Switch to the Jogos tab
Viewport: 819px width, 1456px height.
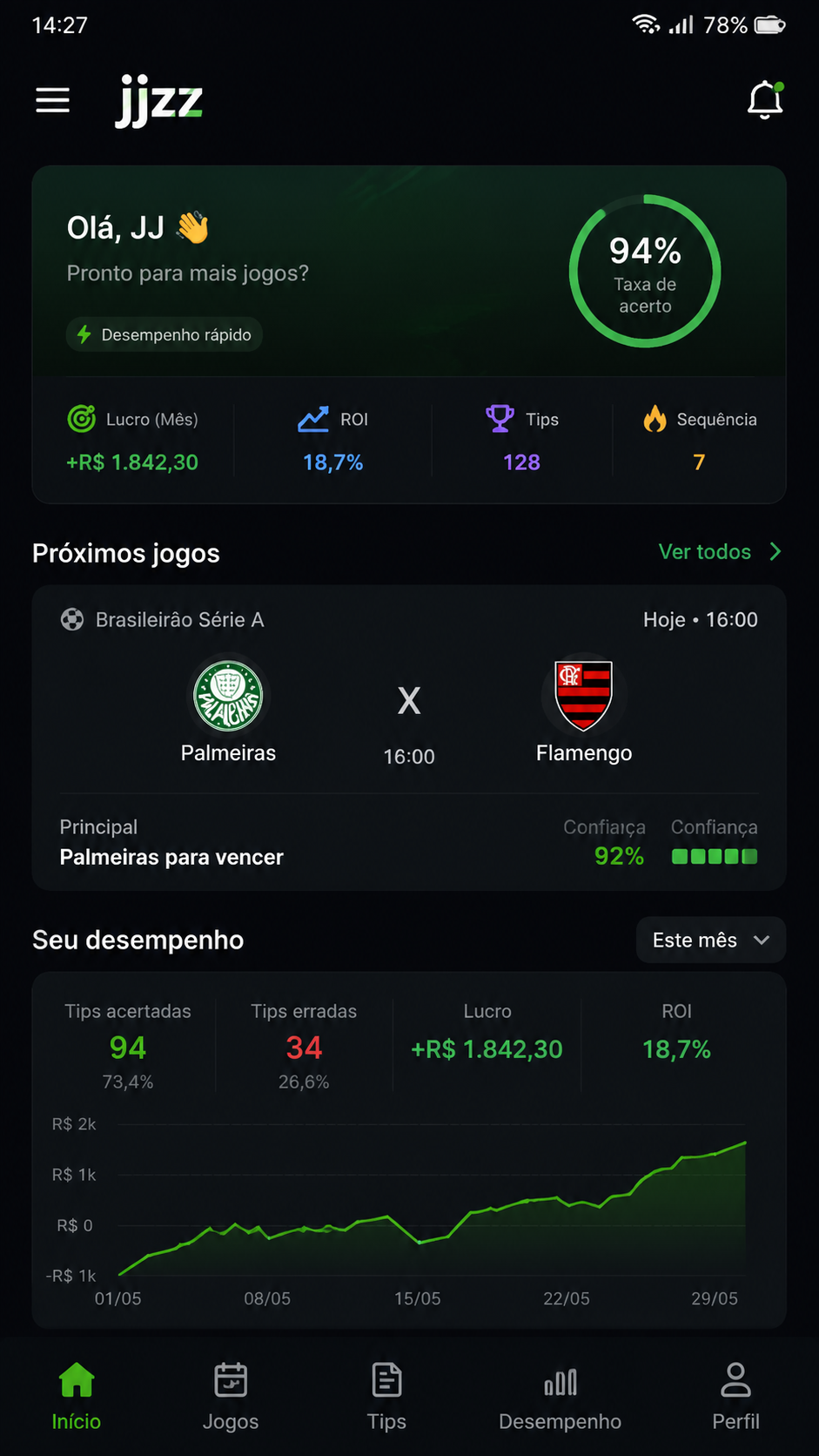click(231, 1397)
